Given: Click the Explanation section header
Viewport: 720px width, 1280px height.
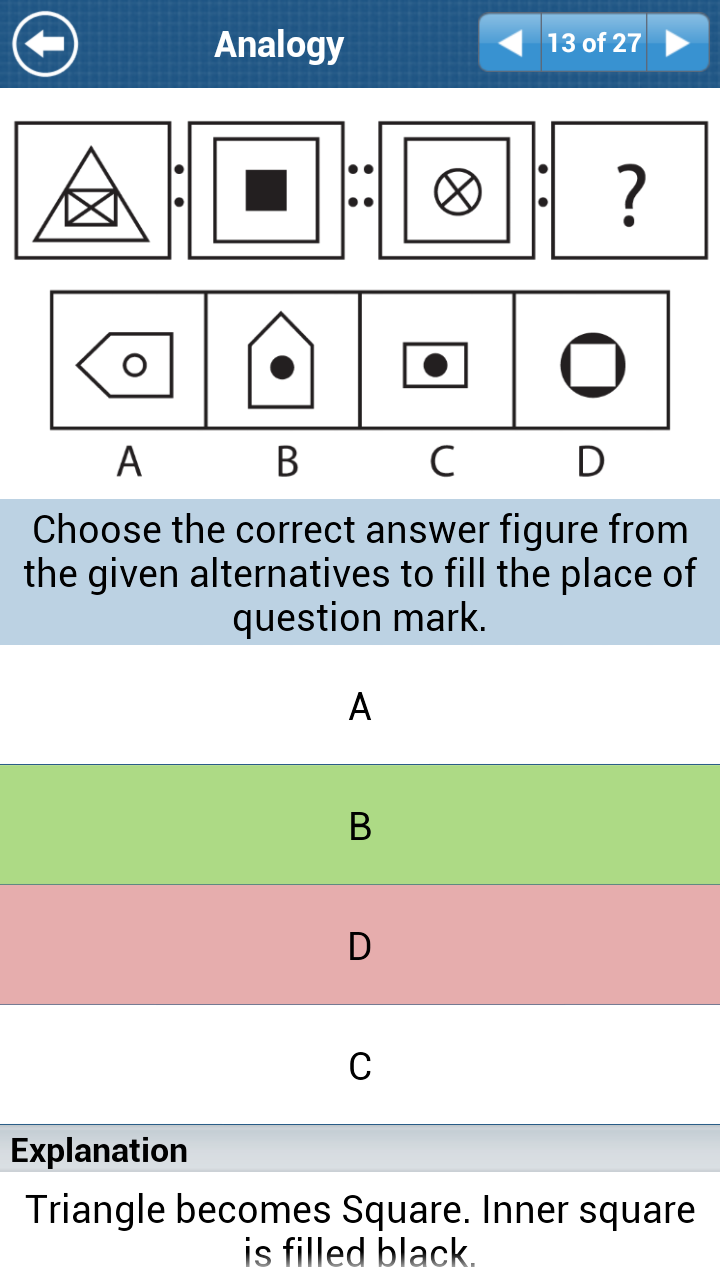Looking at the screenshot, I should 97,1150.
